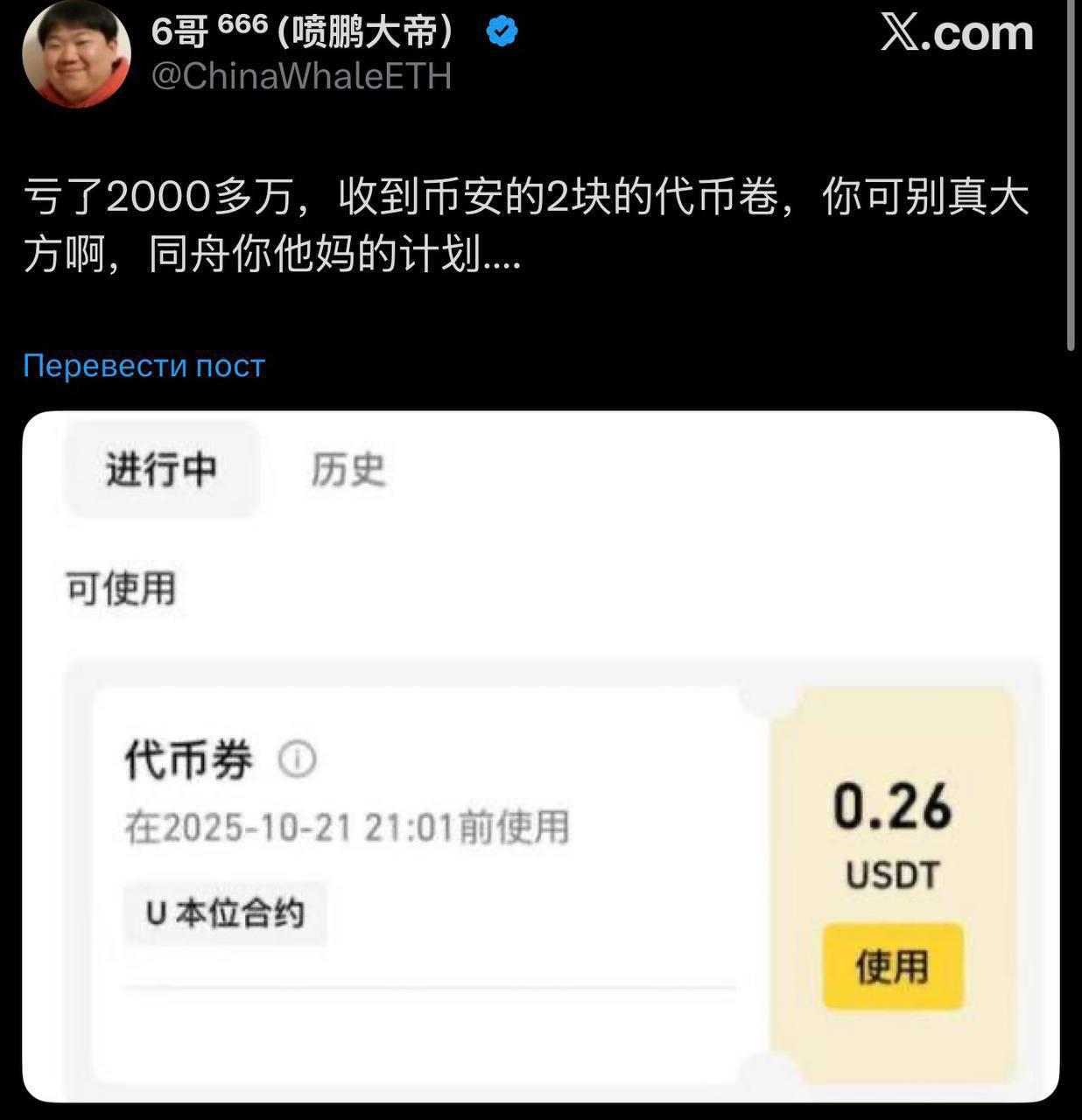Open the profile picture of 6哥 666
1082x1120 pixels.
[x=75, y=54]
